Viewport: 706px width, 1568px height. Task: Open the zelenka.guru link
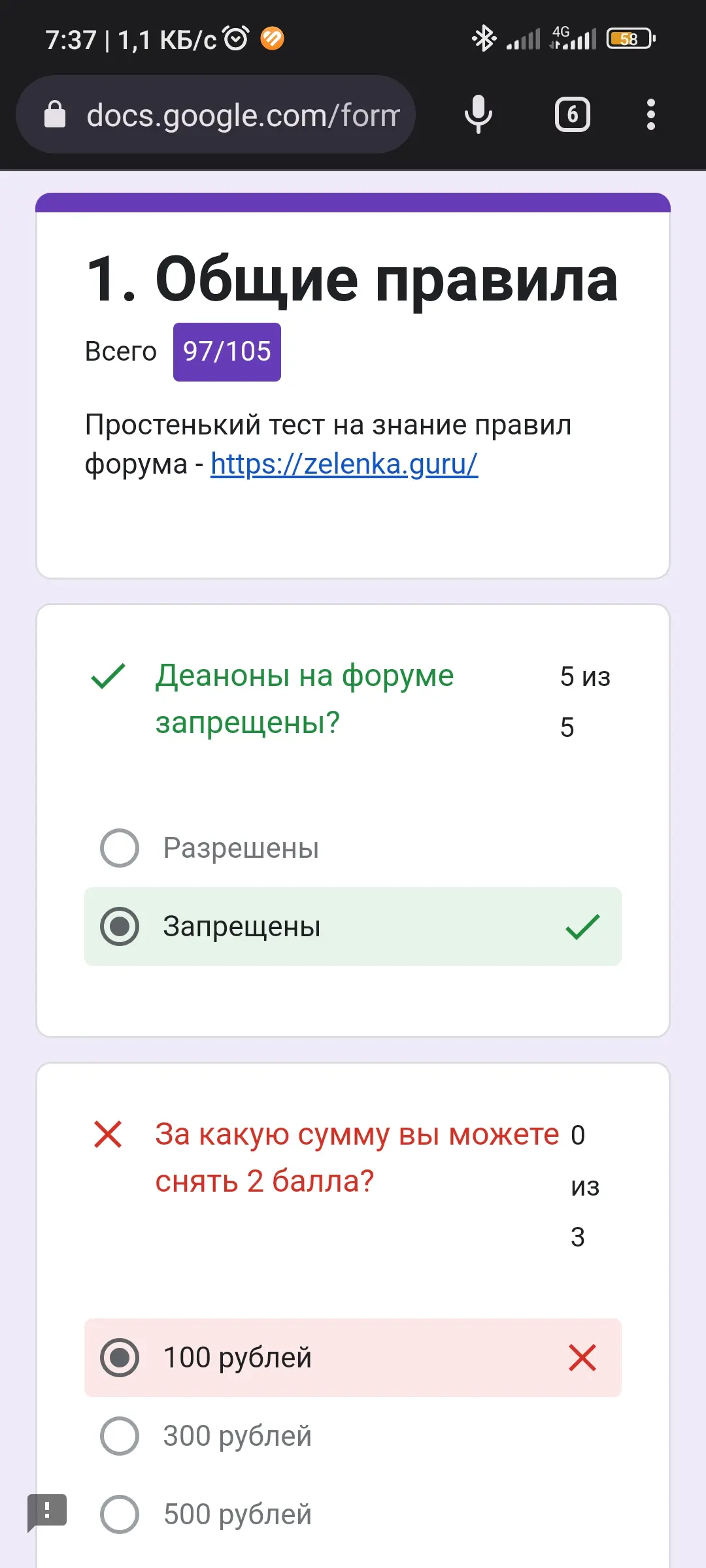[344, 465]
